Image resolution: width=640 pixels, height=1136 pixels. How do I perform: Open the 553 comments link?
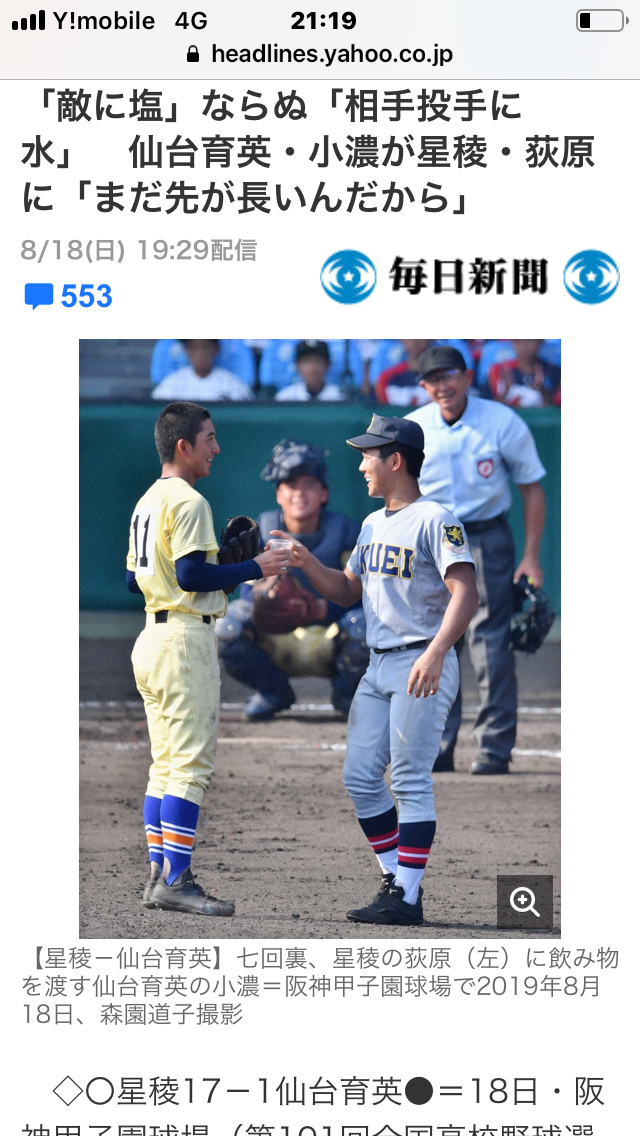[69, 296]
